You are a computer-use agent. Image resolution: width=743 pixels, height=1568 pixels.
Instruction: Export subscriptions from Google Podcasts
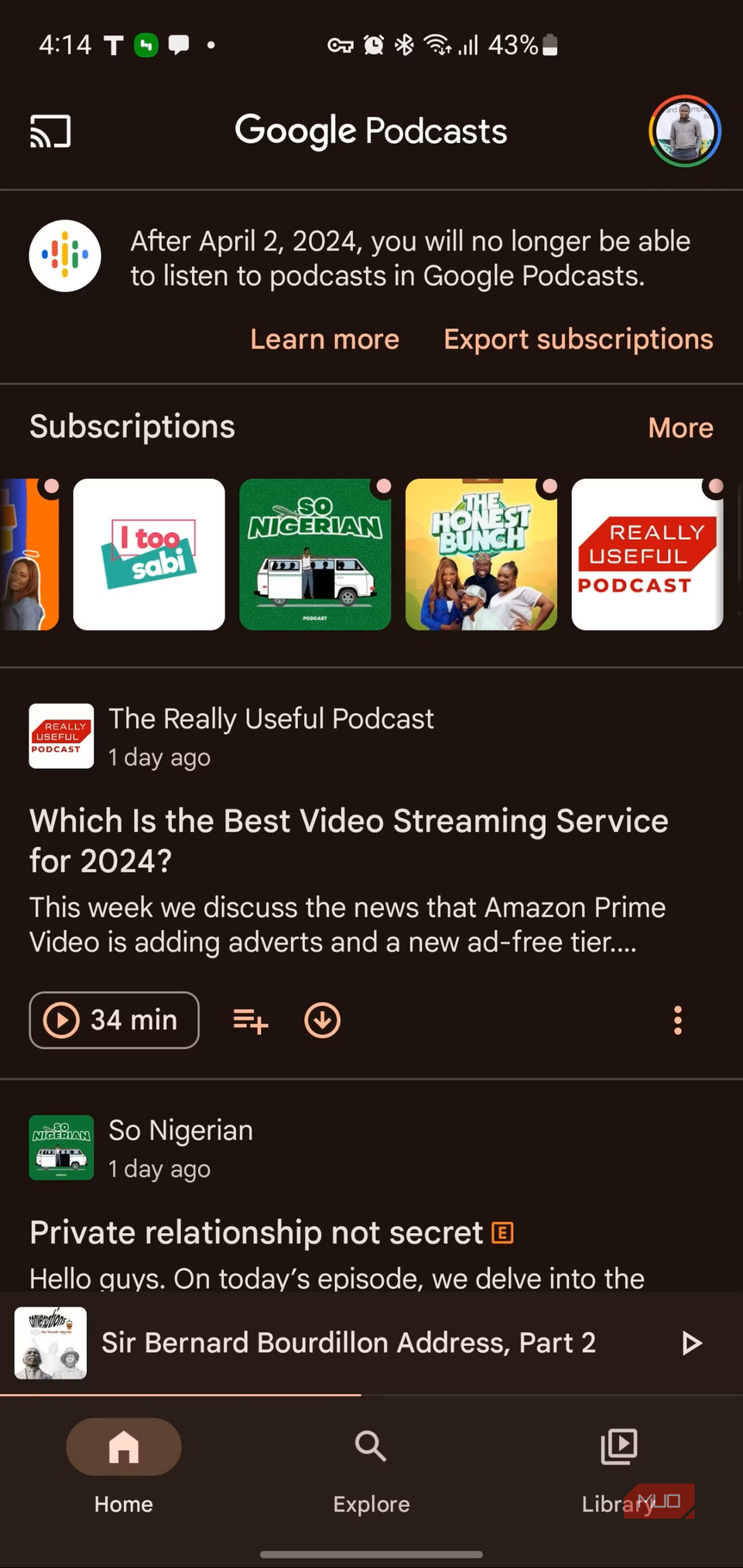click(578, 340)
